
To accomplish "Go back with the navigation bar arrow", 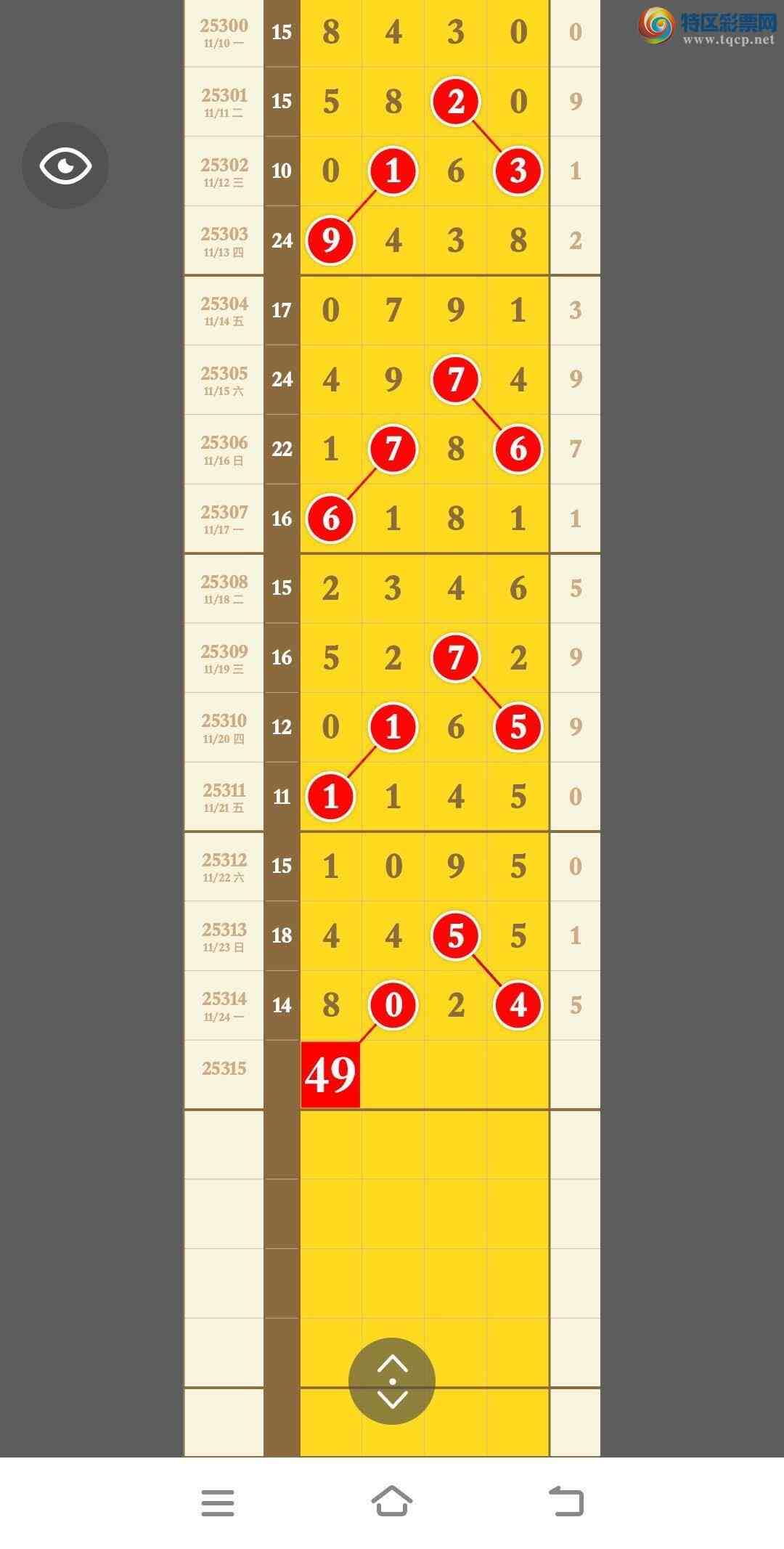I will (566, 1501).
